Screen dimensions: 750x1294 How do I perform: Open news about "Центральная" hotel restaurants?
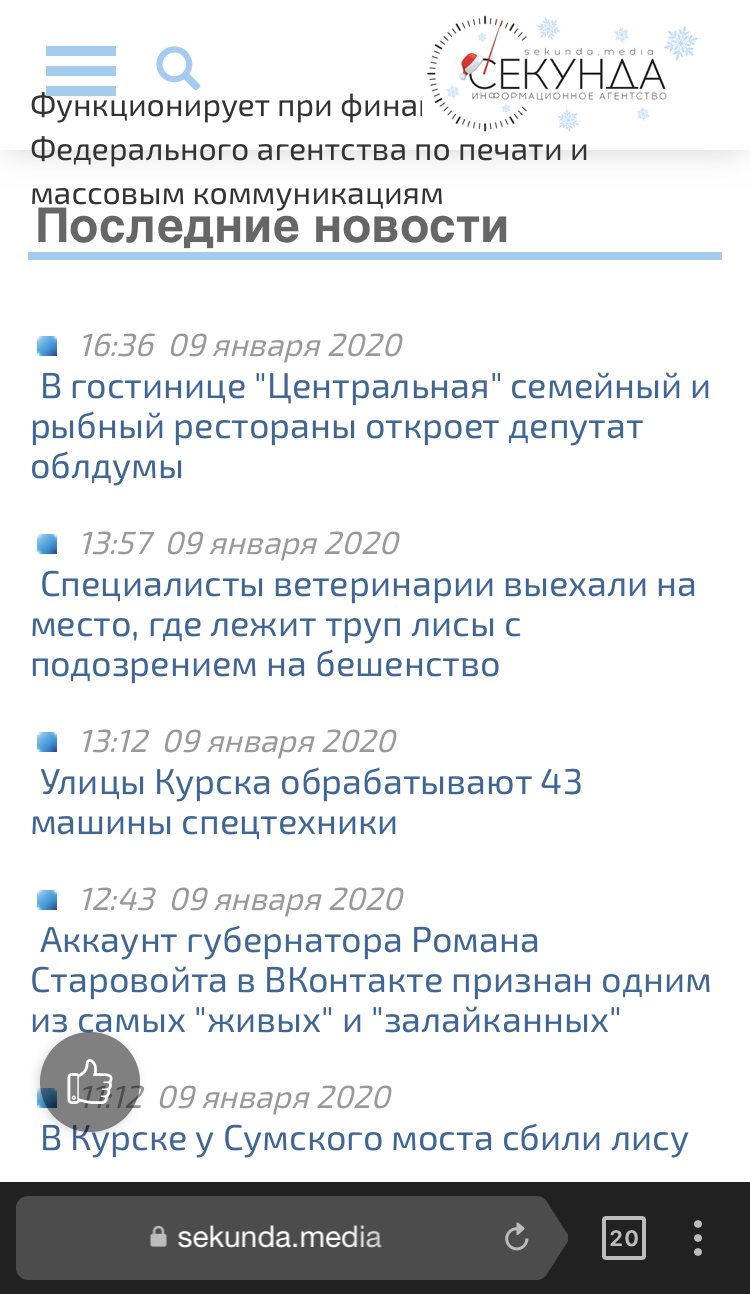tap(370, 427)
